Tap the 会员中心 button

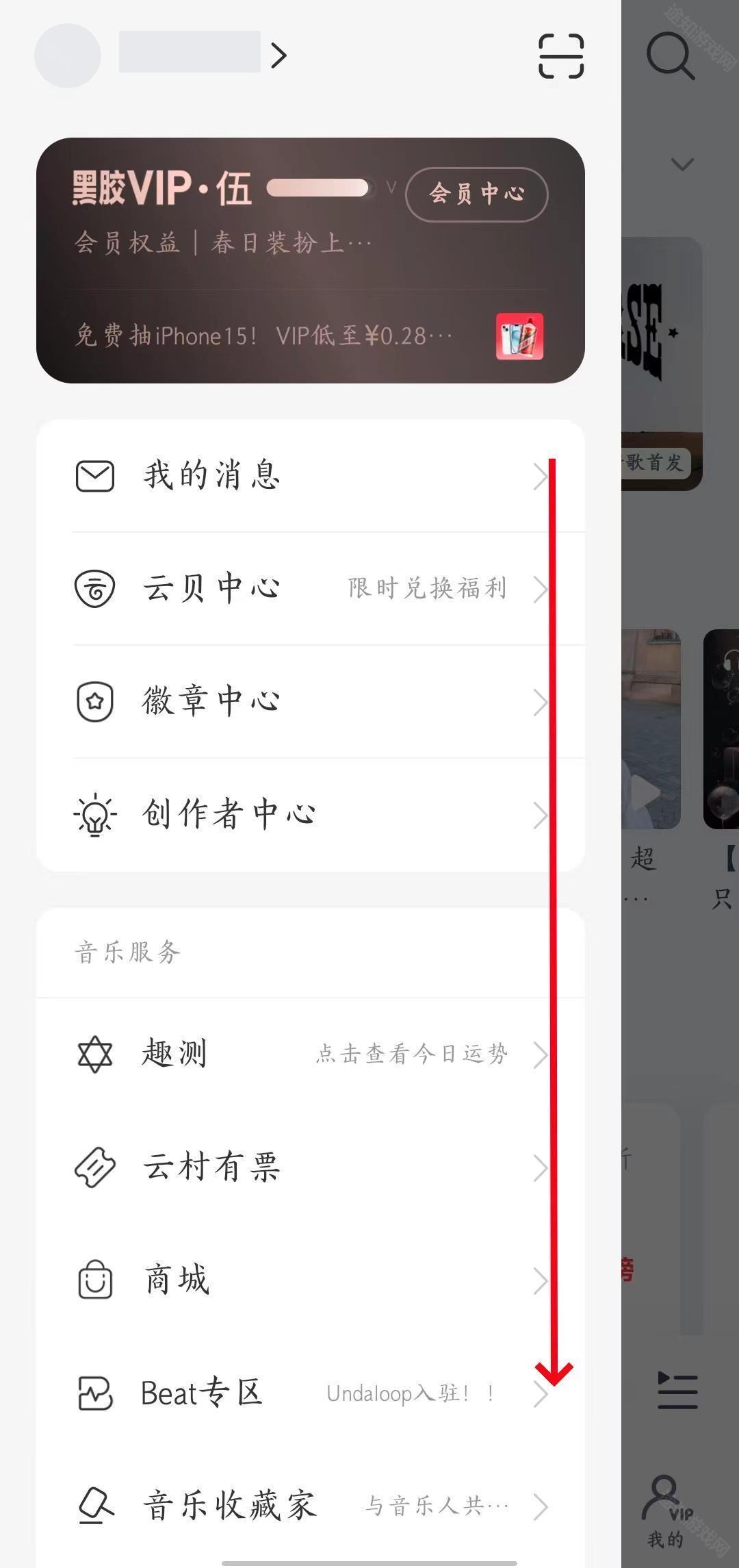[476, 194]
